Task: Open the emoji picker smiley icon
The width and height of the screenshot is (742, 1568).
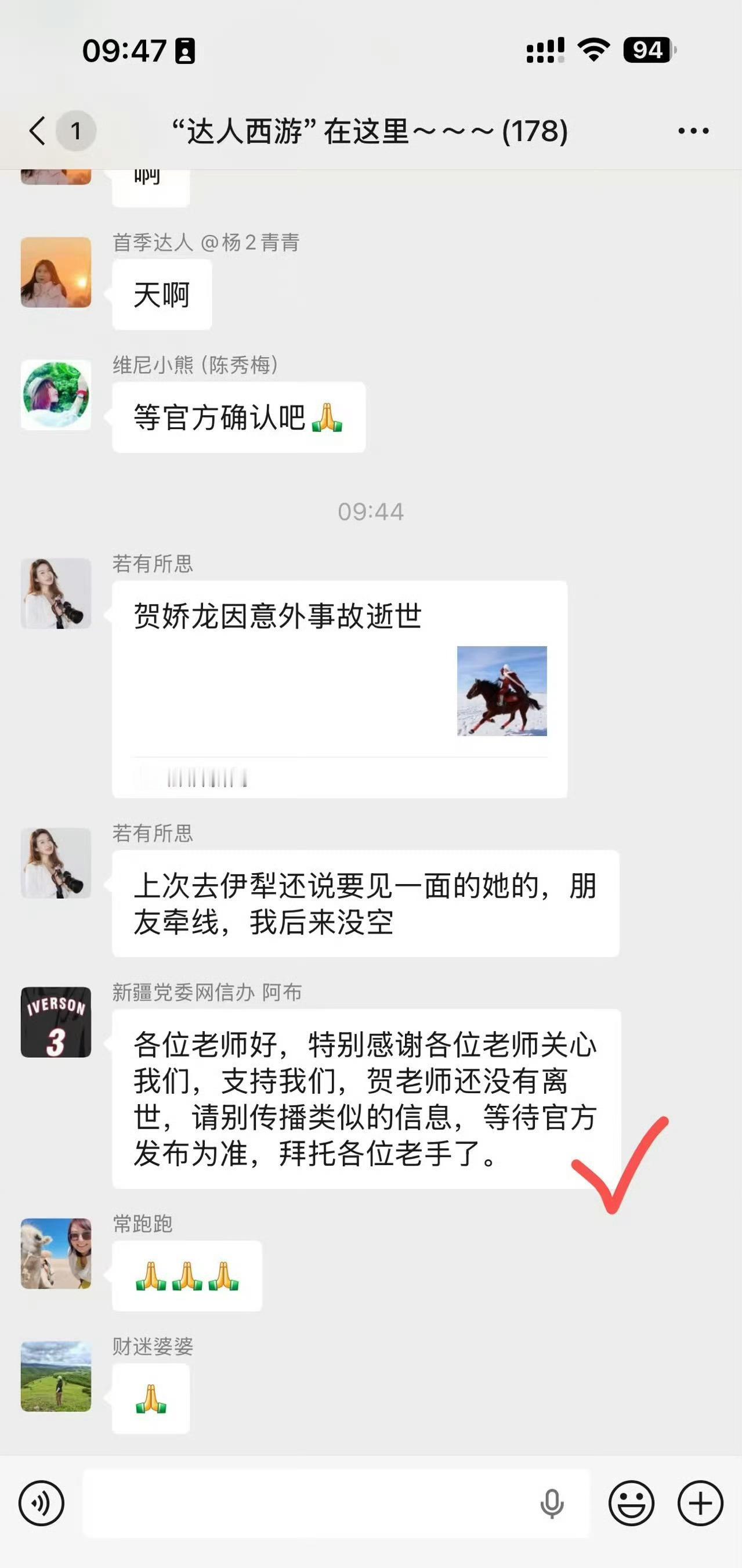Action: (x=631, y=1502)
